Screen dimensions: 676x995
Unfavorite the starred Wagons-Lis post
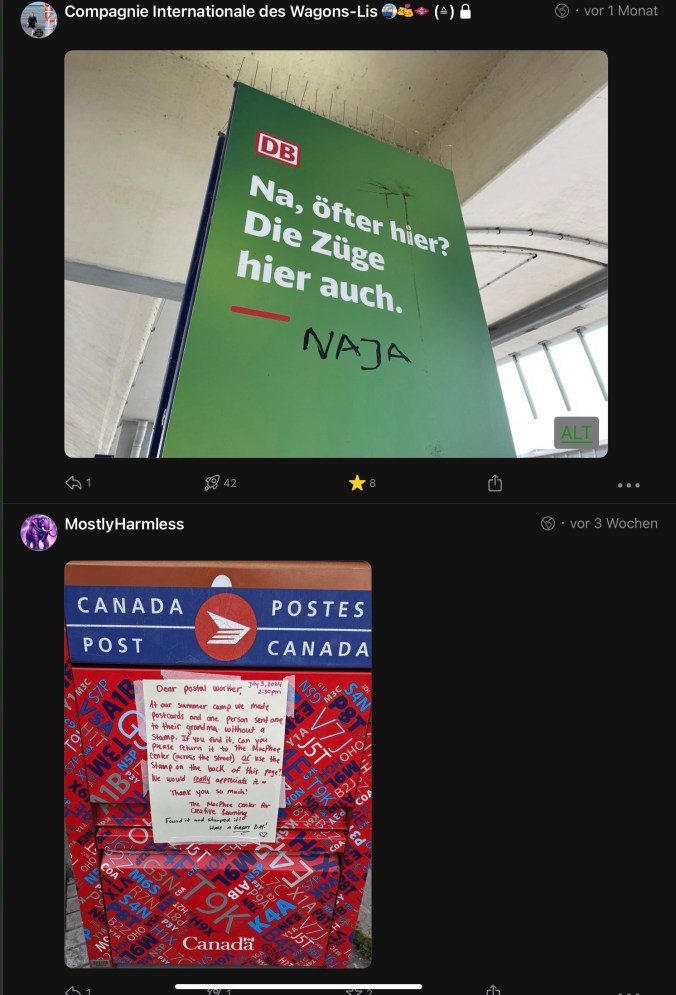click(357, 483)
